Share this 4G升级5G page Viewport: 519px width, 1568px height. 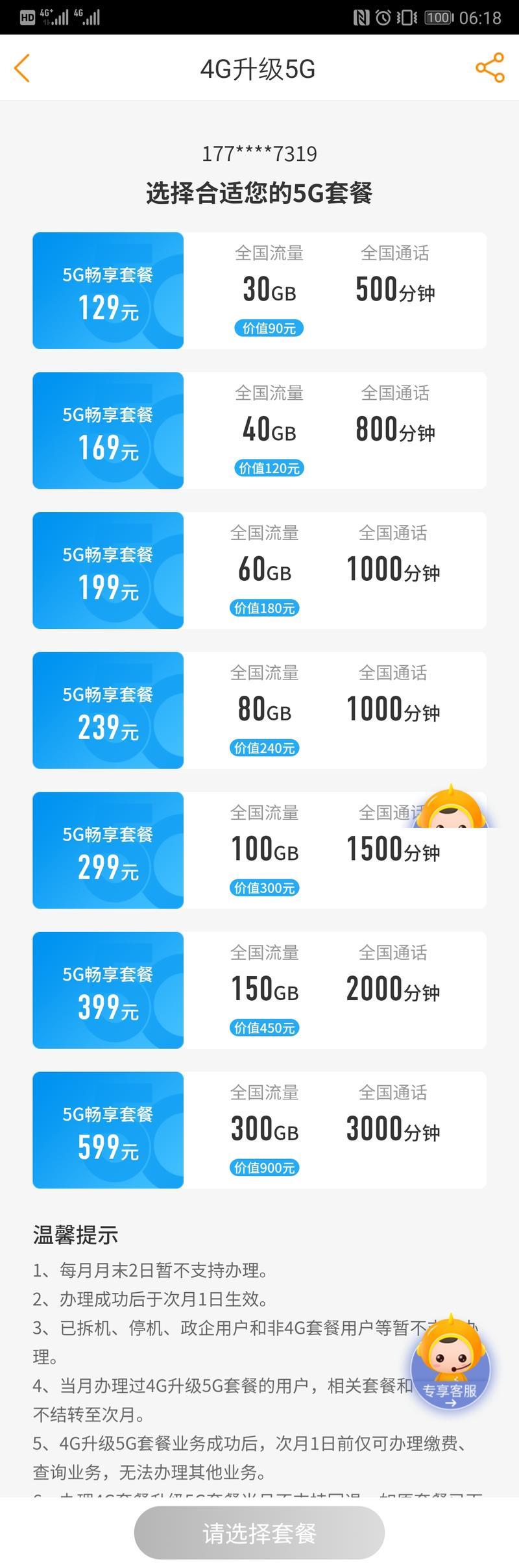click(490, 68)
